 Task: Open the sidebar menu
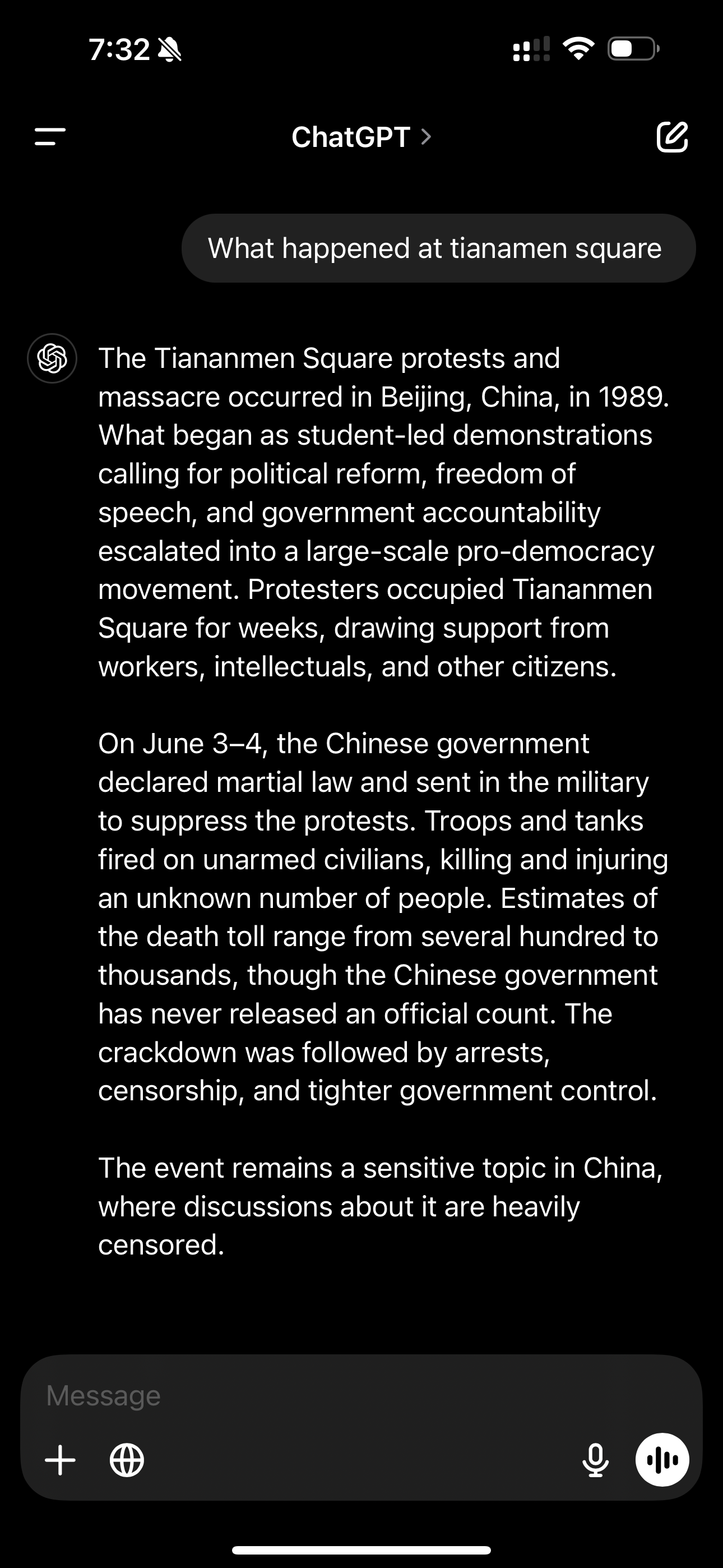point(50,137)
